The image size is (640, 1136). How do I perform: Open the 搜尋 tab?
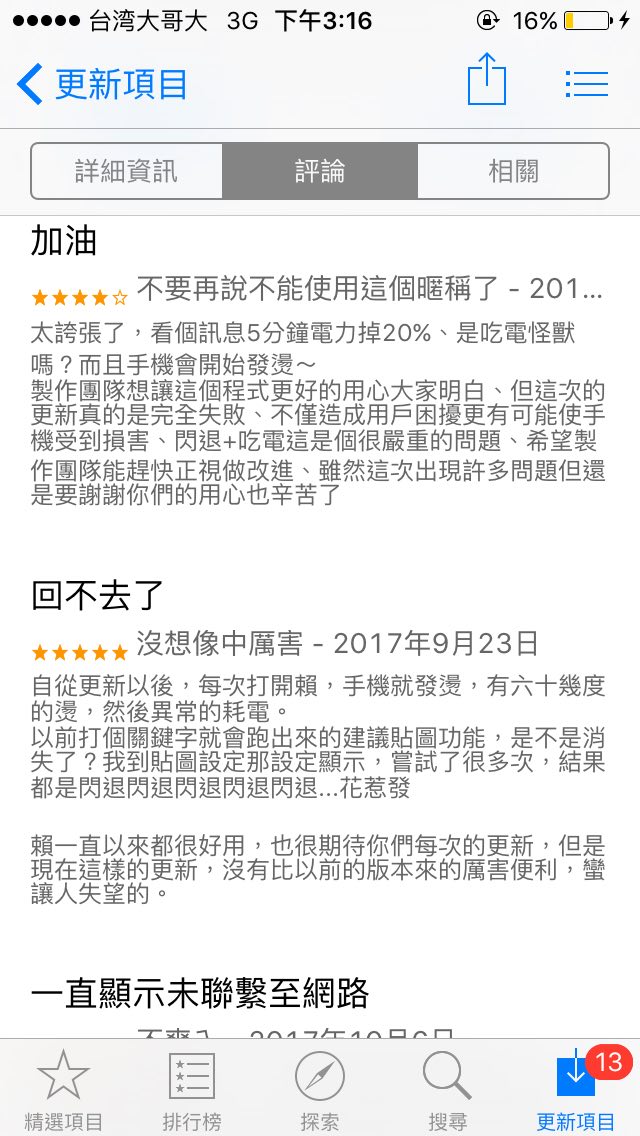(x=447, y=1088)
